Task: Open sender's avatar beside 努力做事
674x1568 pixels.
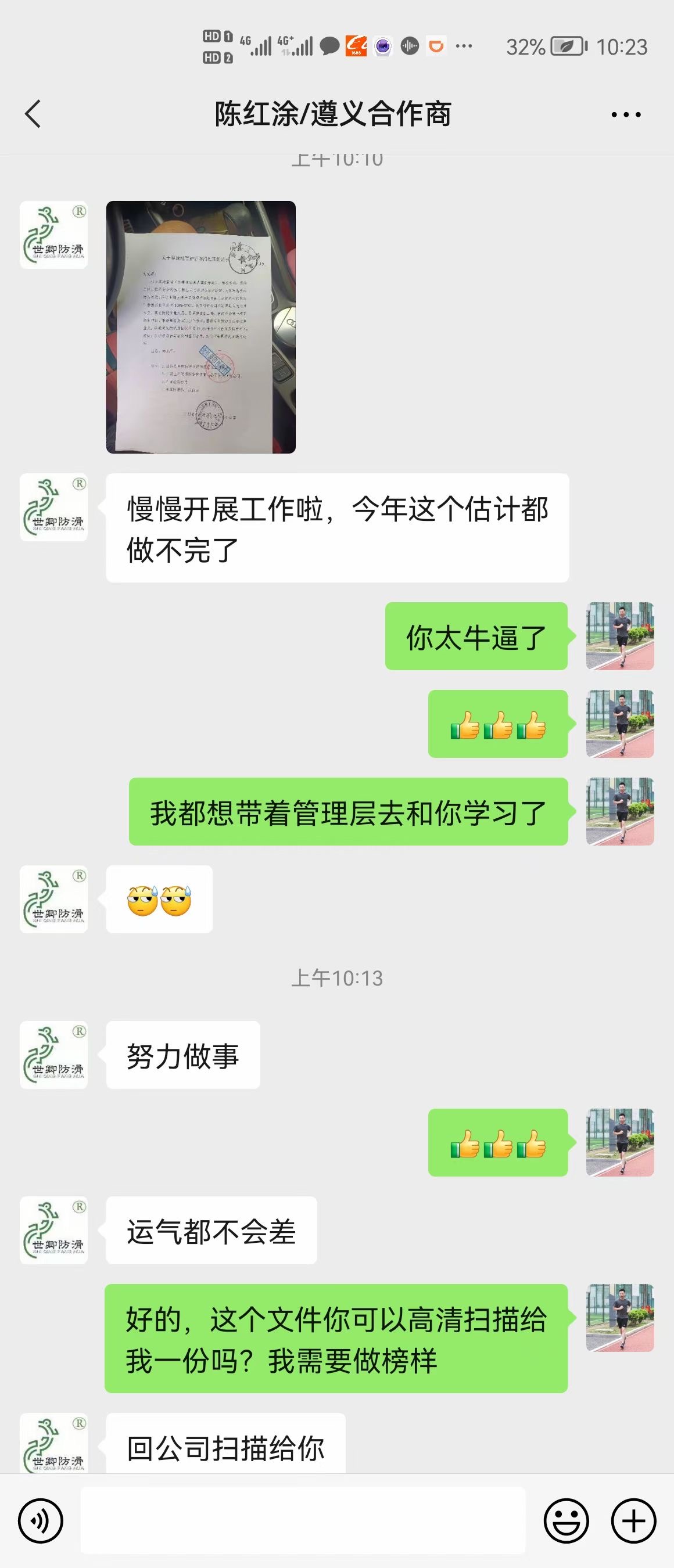Action: tap(53, 1054)
